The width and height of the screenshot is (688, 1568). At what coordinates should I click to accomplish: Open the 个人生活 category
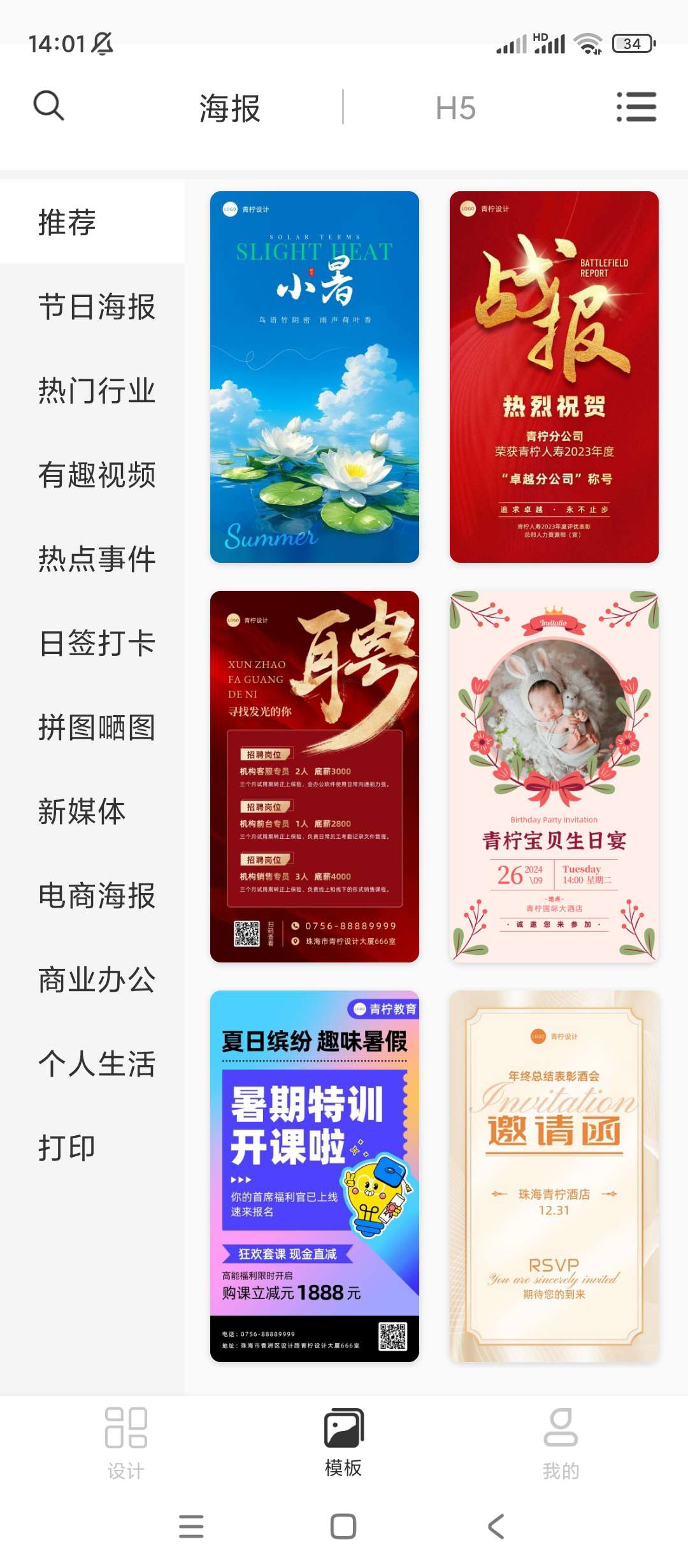tap(97, 1064)
